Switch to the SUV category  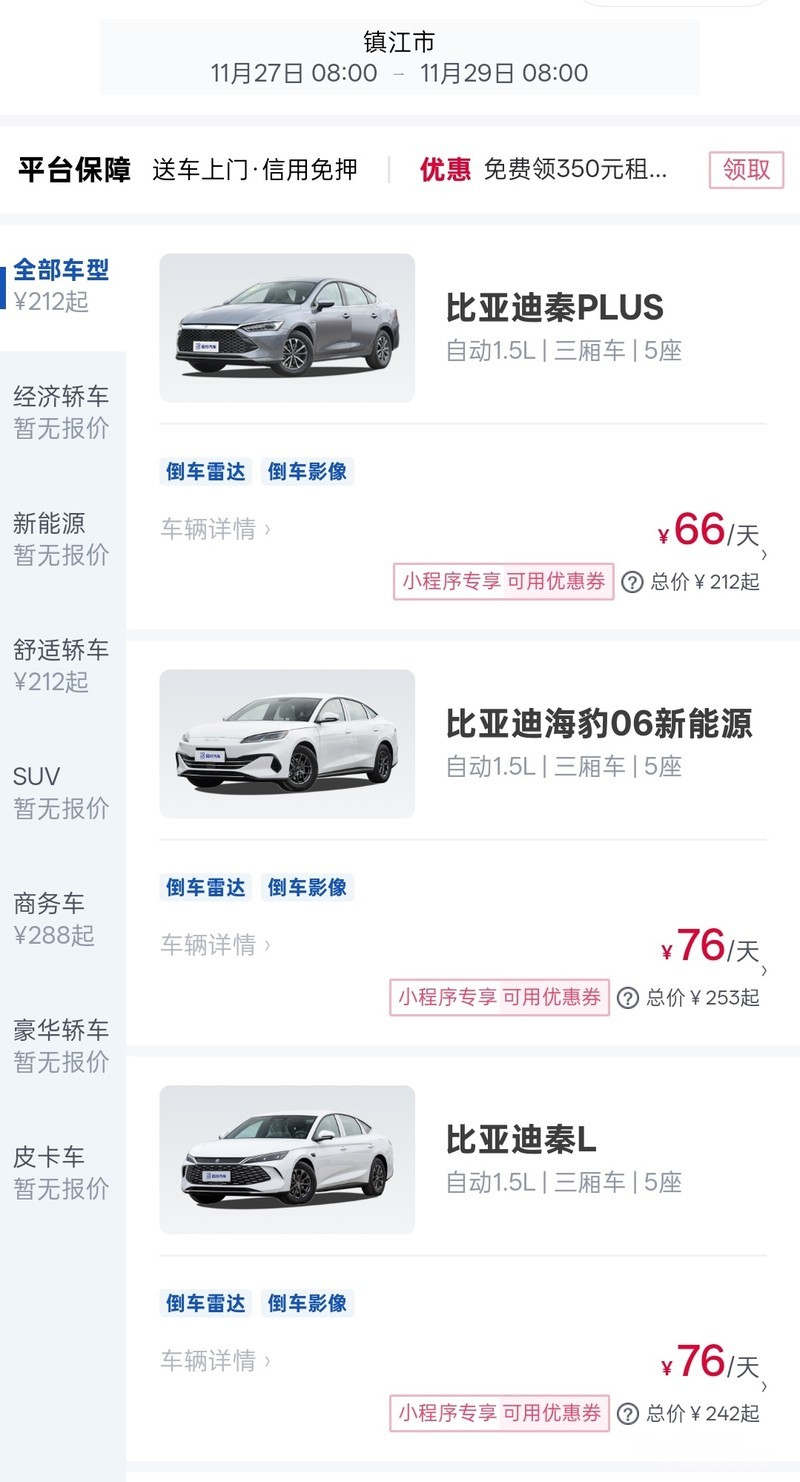tap(61, 792)
